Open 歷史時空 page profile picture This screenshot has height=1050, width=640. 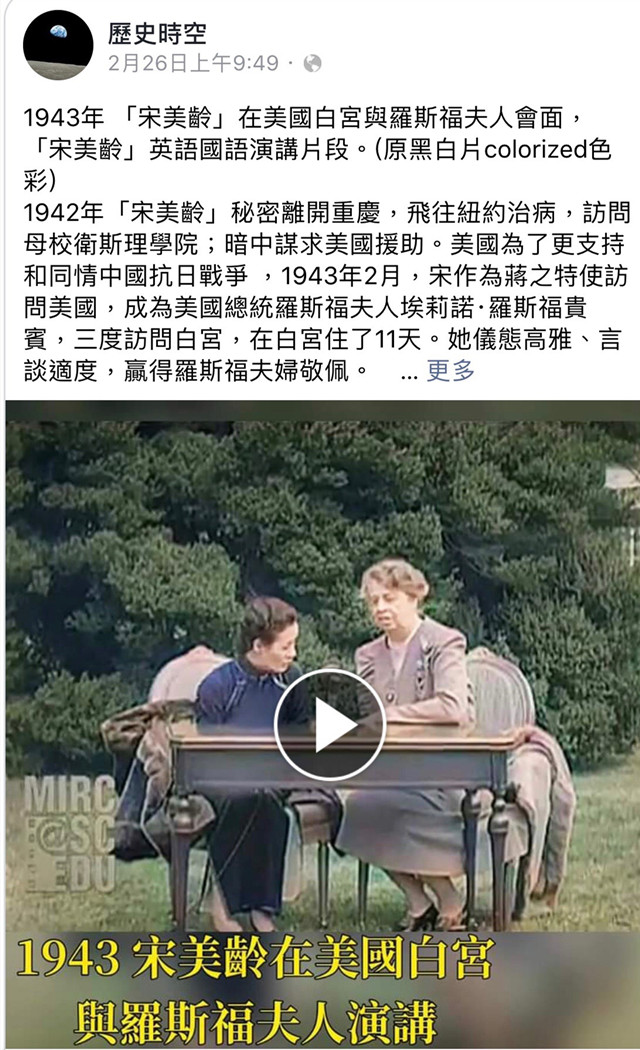57,46
